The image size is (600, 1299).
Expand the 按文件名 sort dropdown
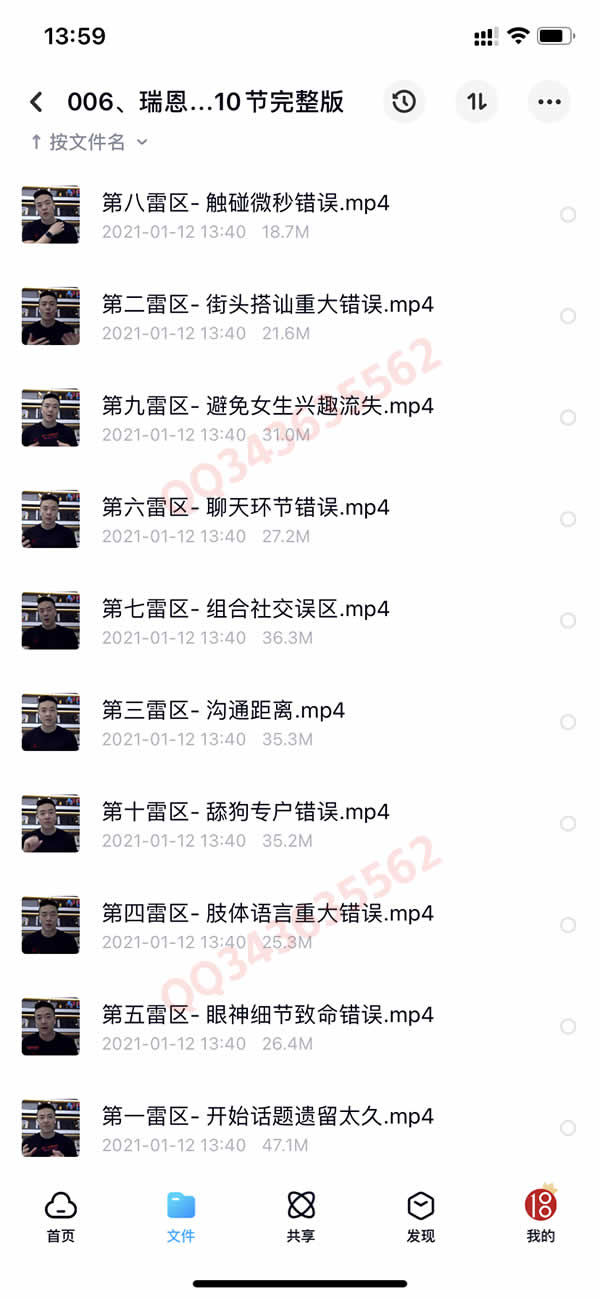point(89,142)
